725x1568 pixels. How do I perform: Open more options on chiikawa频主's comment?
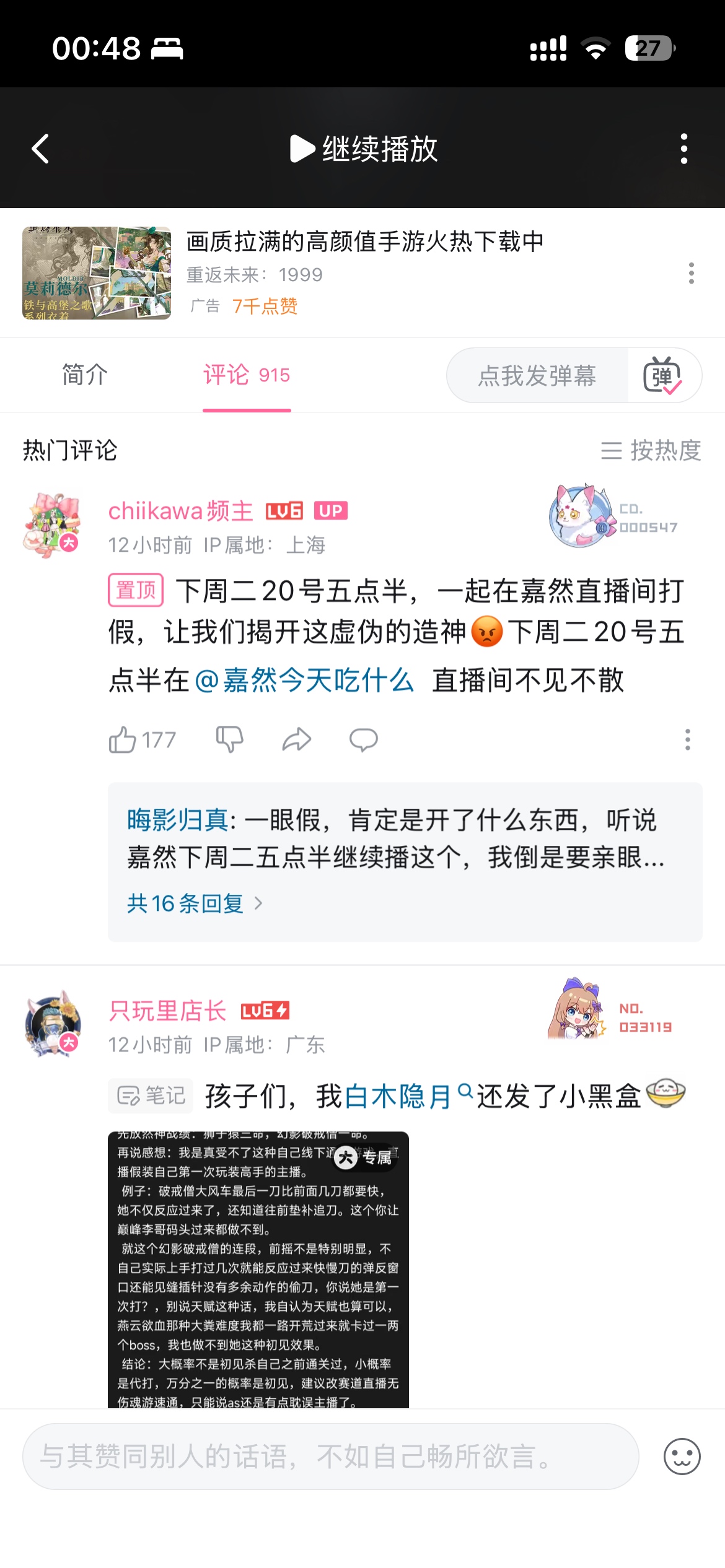pos(687,739)
